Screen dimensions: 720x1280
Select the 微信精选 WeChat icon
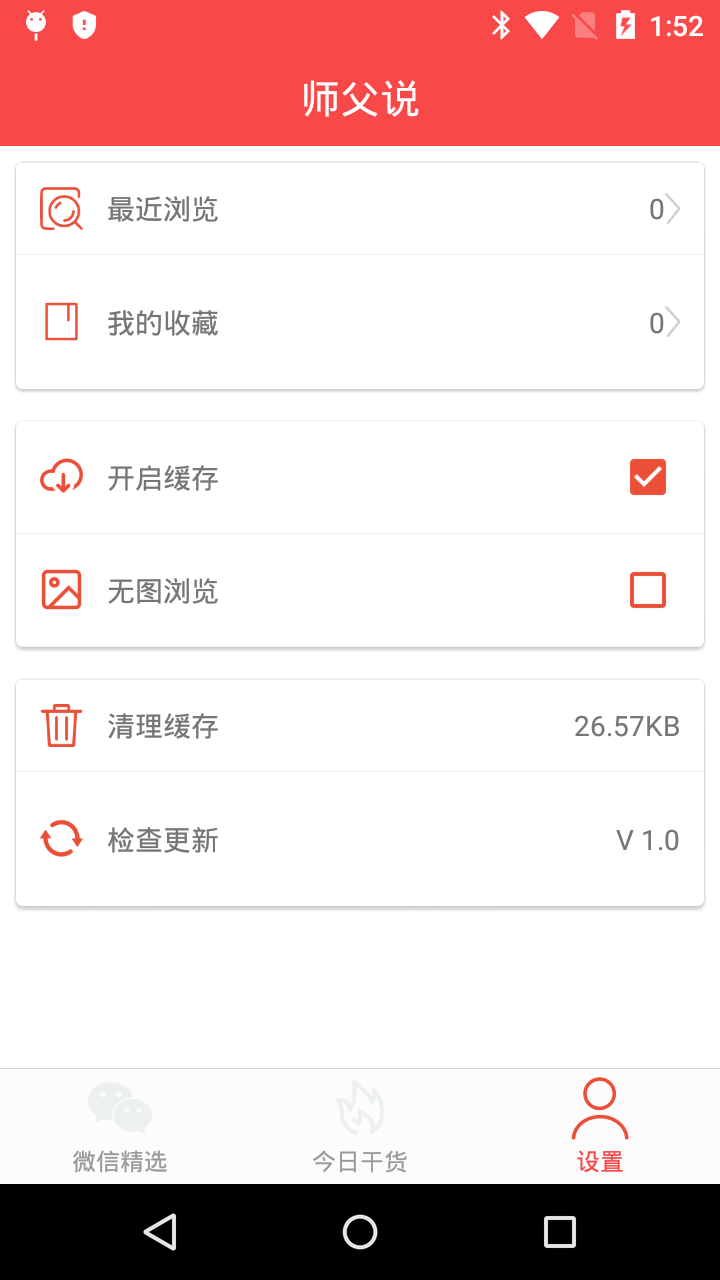click(120, 1108)
